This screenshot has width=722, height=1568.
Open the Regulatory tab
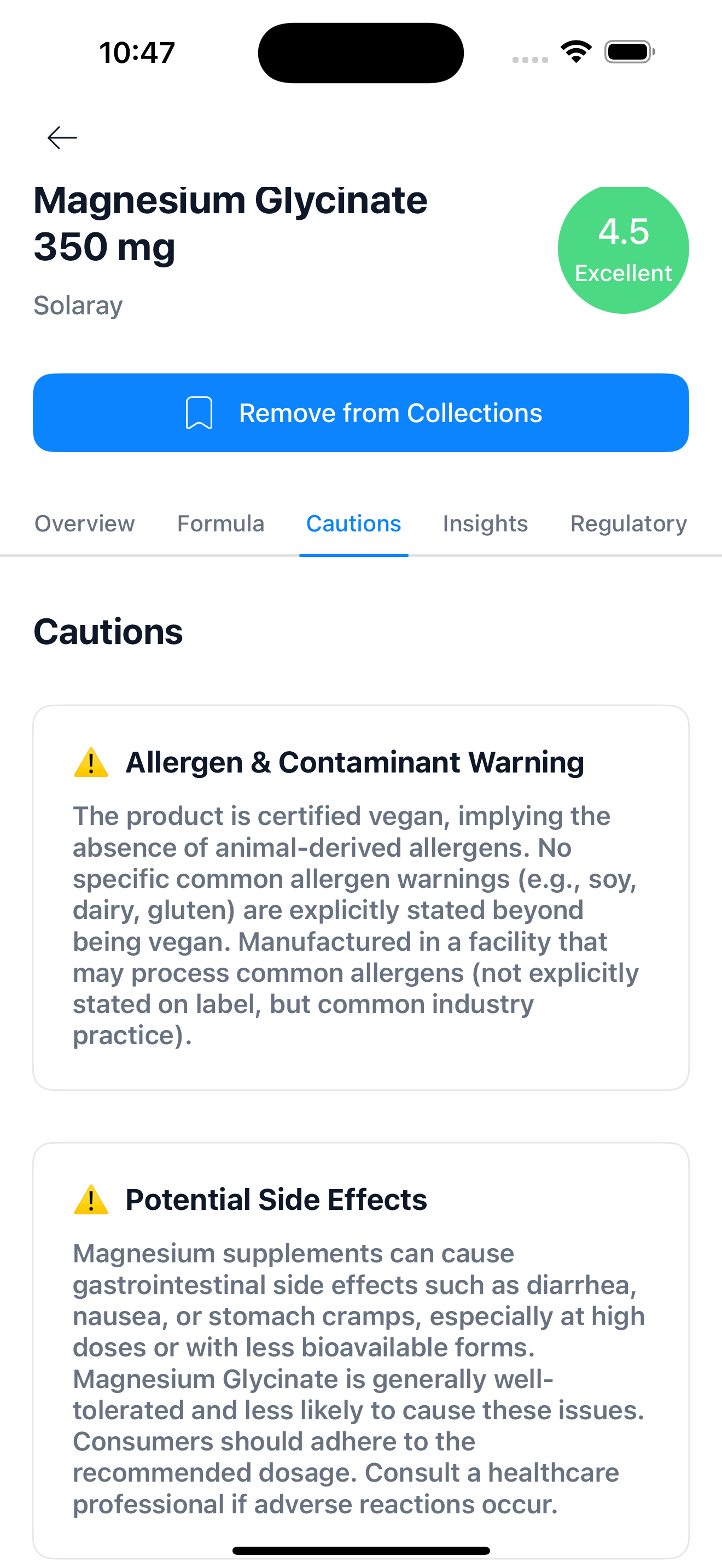(x=628, y=523)
